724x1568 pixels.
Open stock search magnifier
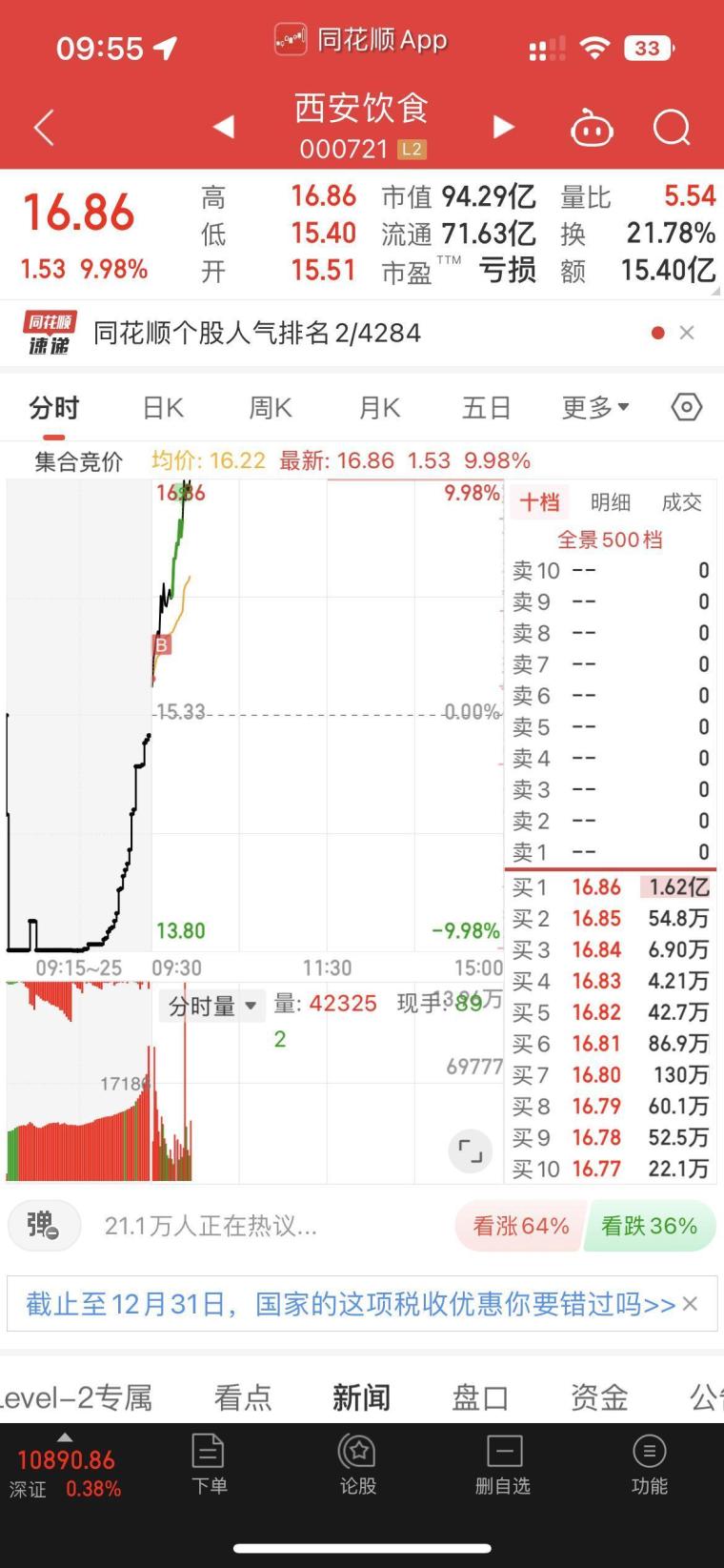[672, 128]
